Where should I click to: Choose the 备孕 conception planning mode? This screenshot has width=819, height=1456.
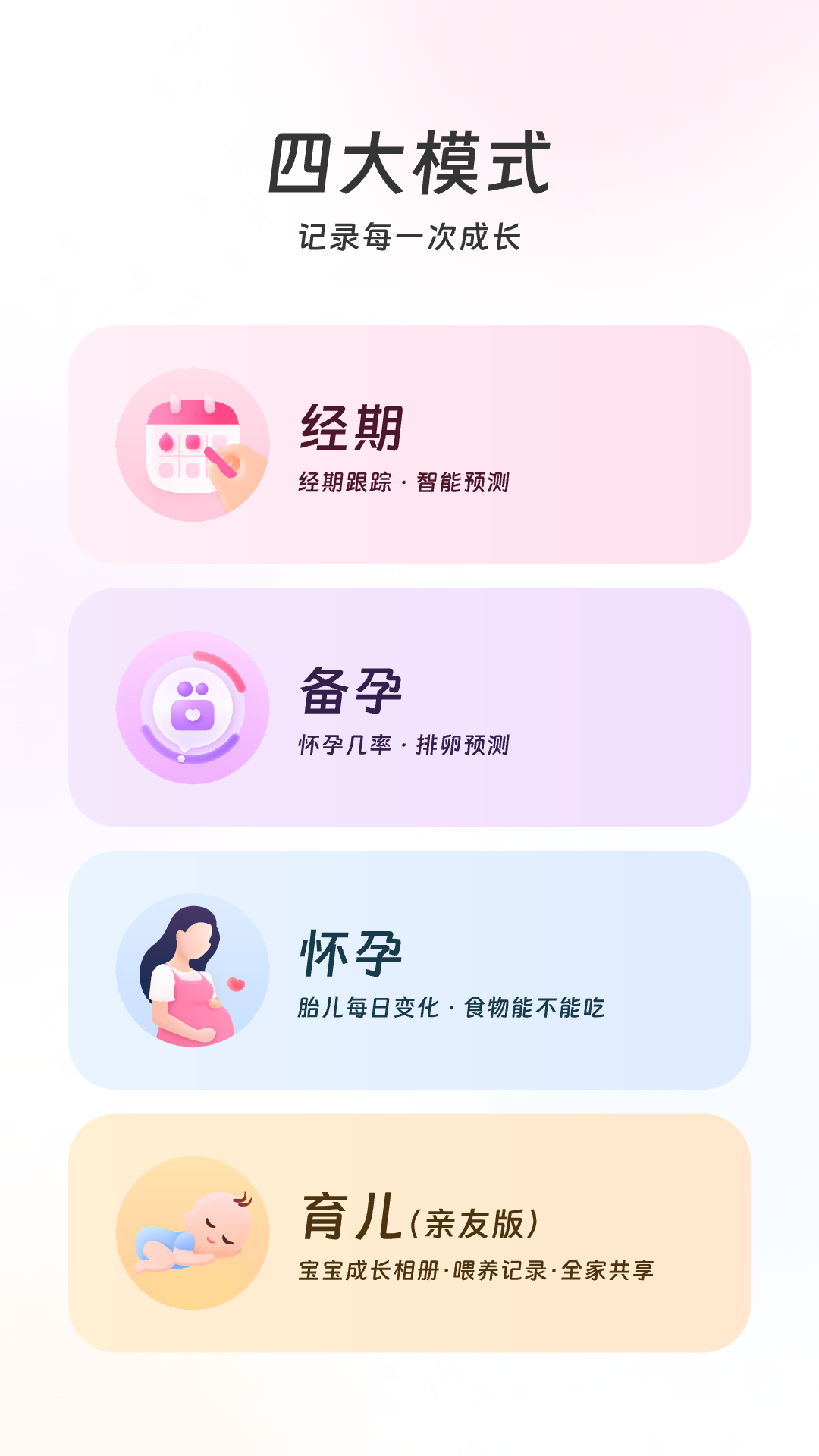(x=409, y=708)
